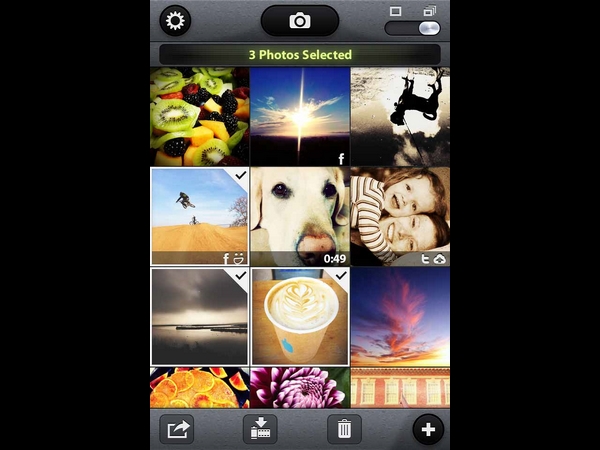Share the selected photos
600x450 pixels.
(x=177, y=430)
